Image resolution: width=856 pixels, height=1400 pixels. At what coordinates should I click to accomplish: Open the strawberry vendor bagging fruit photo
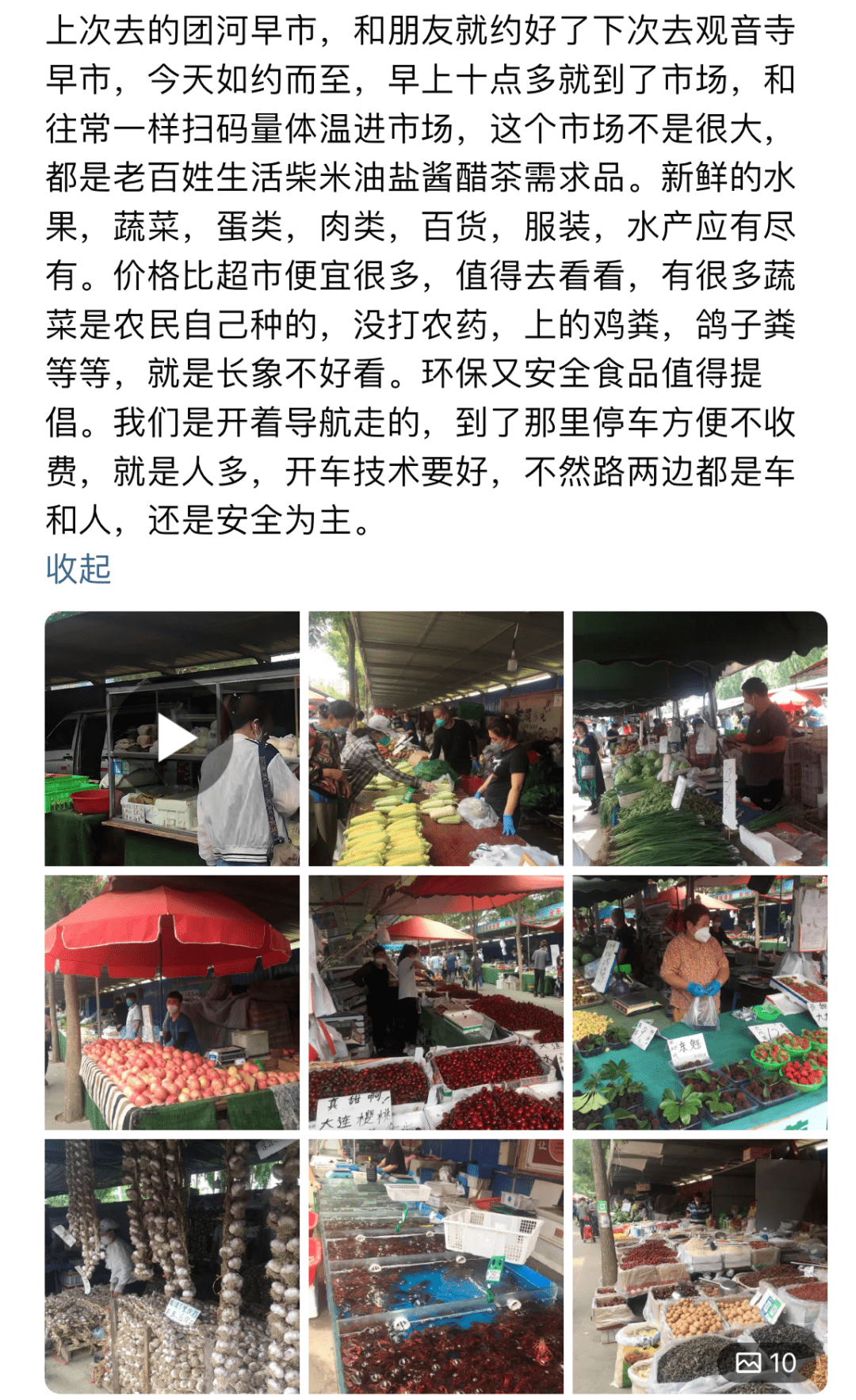[x=697, y=1006]
